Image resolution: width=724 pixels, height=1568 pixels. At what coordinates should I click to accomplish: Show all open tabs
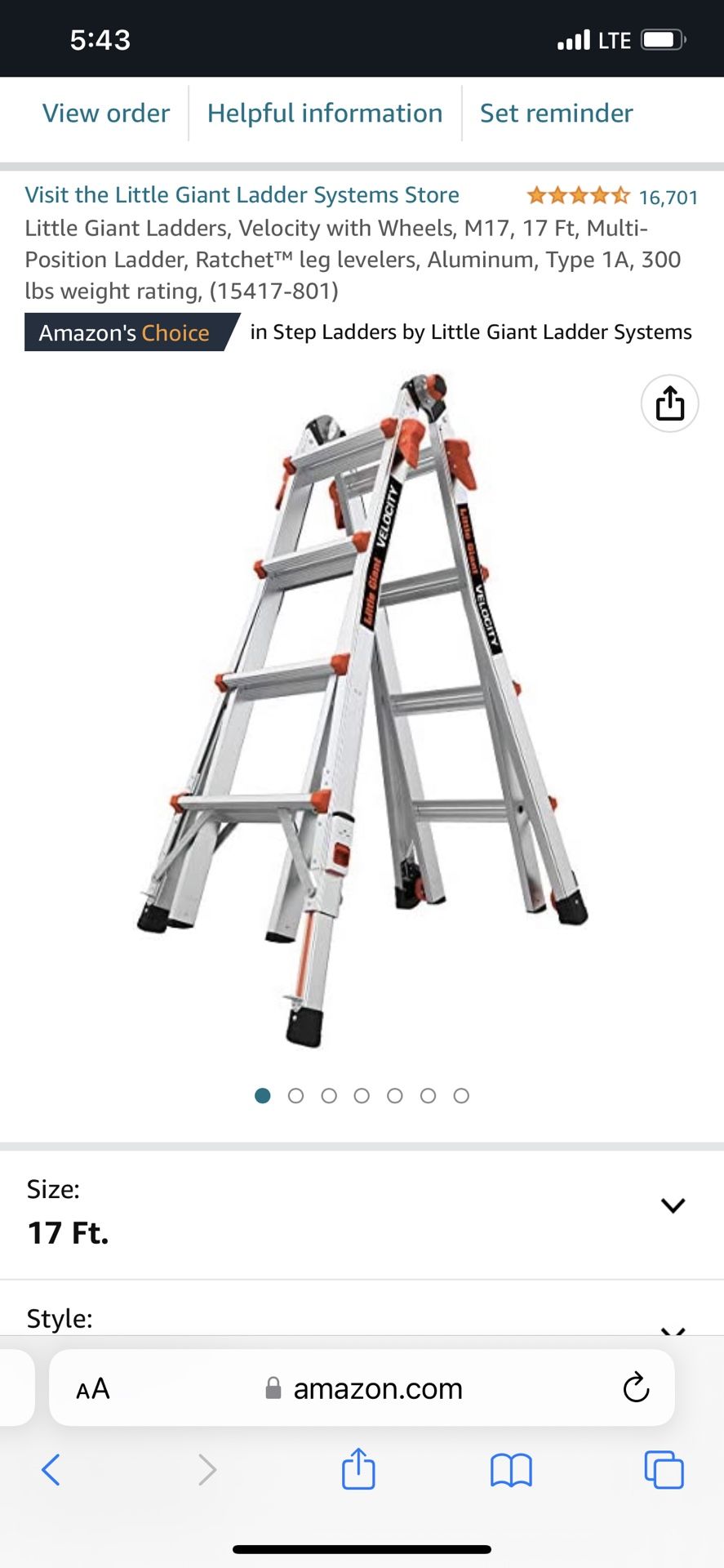coord(664,1470)
